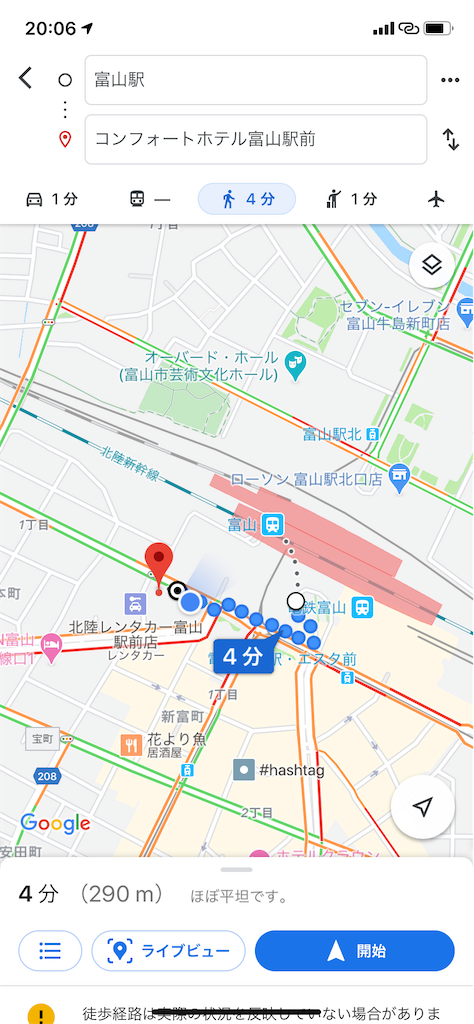
Task: Expand the route details sheet handle
Action: pos(237,869)
